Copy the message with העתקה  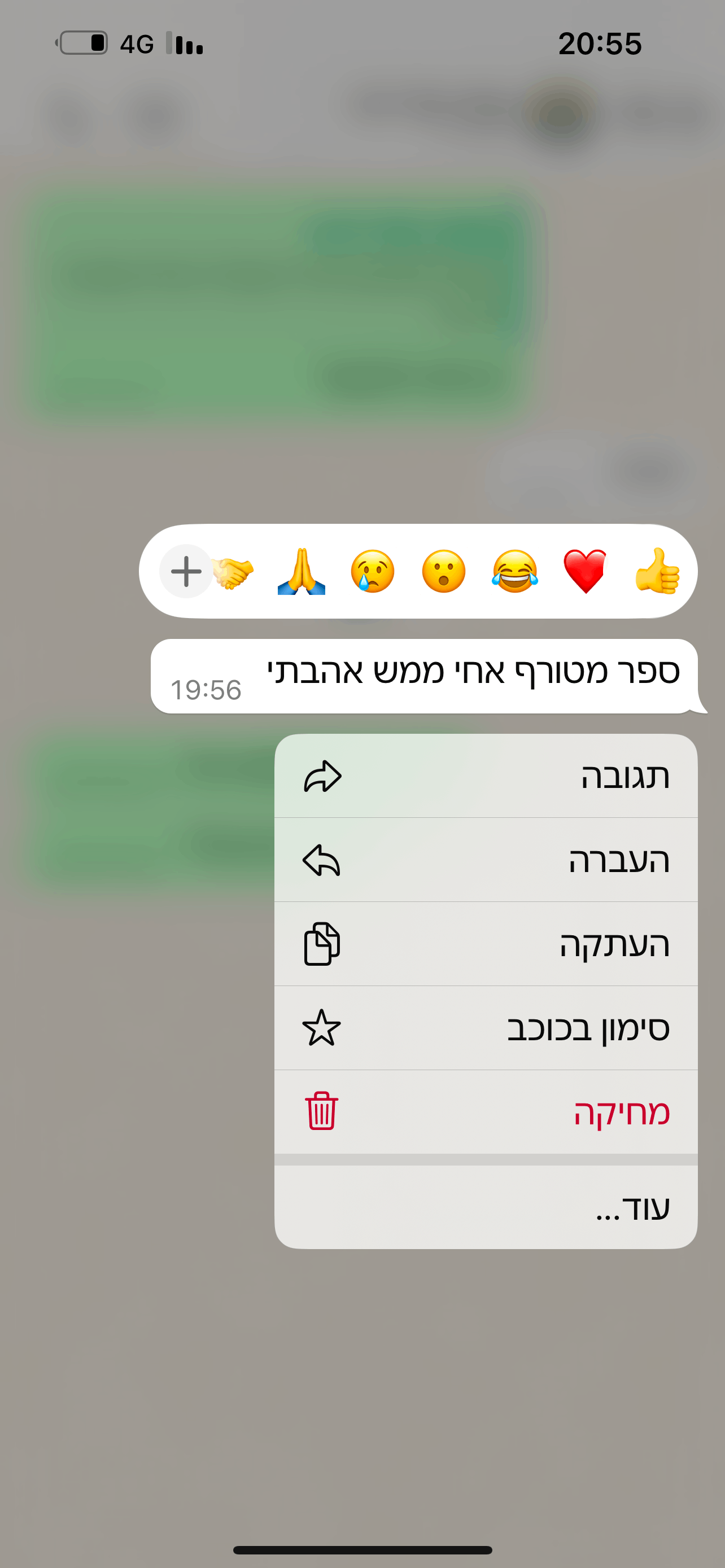pyautogui.click(x=486, y=944)
